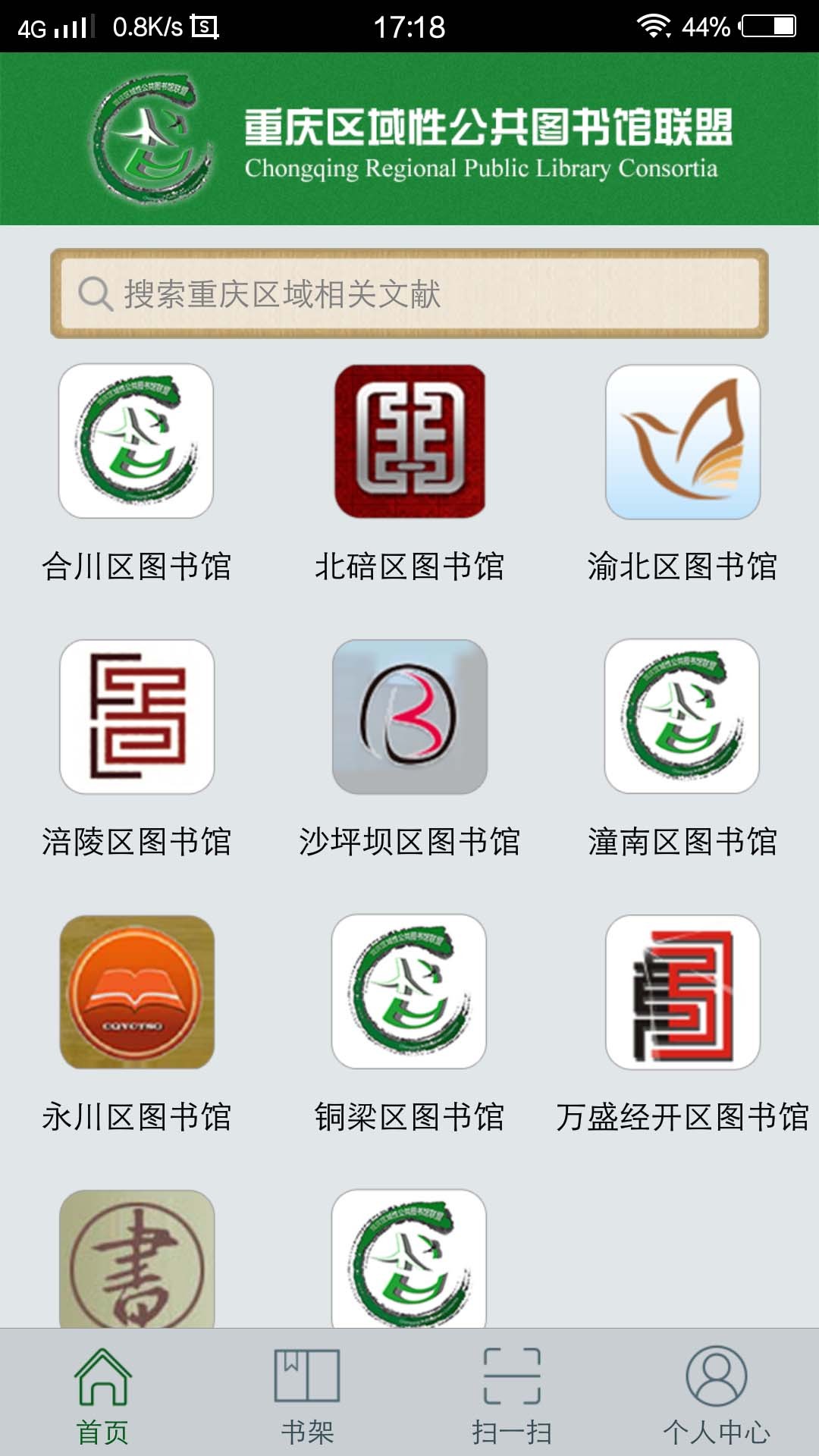The image size is (819, 1456).
Task: Go to the 首页 tab
Action: tap(102, 1394)
